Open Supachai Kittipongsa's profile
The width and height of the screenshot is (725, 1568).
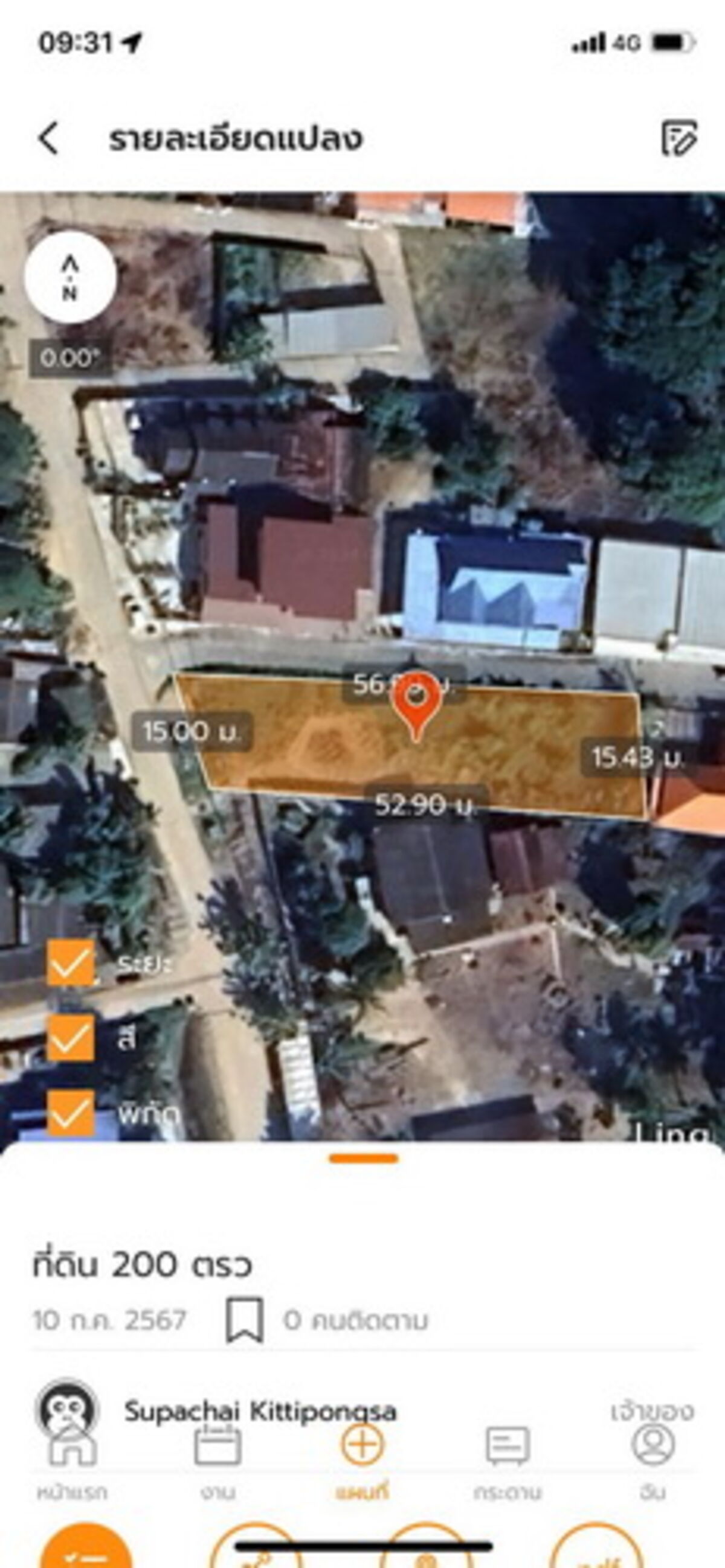pyautogui.click(x=260, y=1411)
